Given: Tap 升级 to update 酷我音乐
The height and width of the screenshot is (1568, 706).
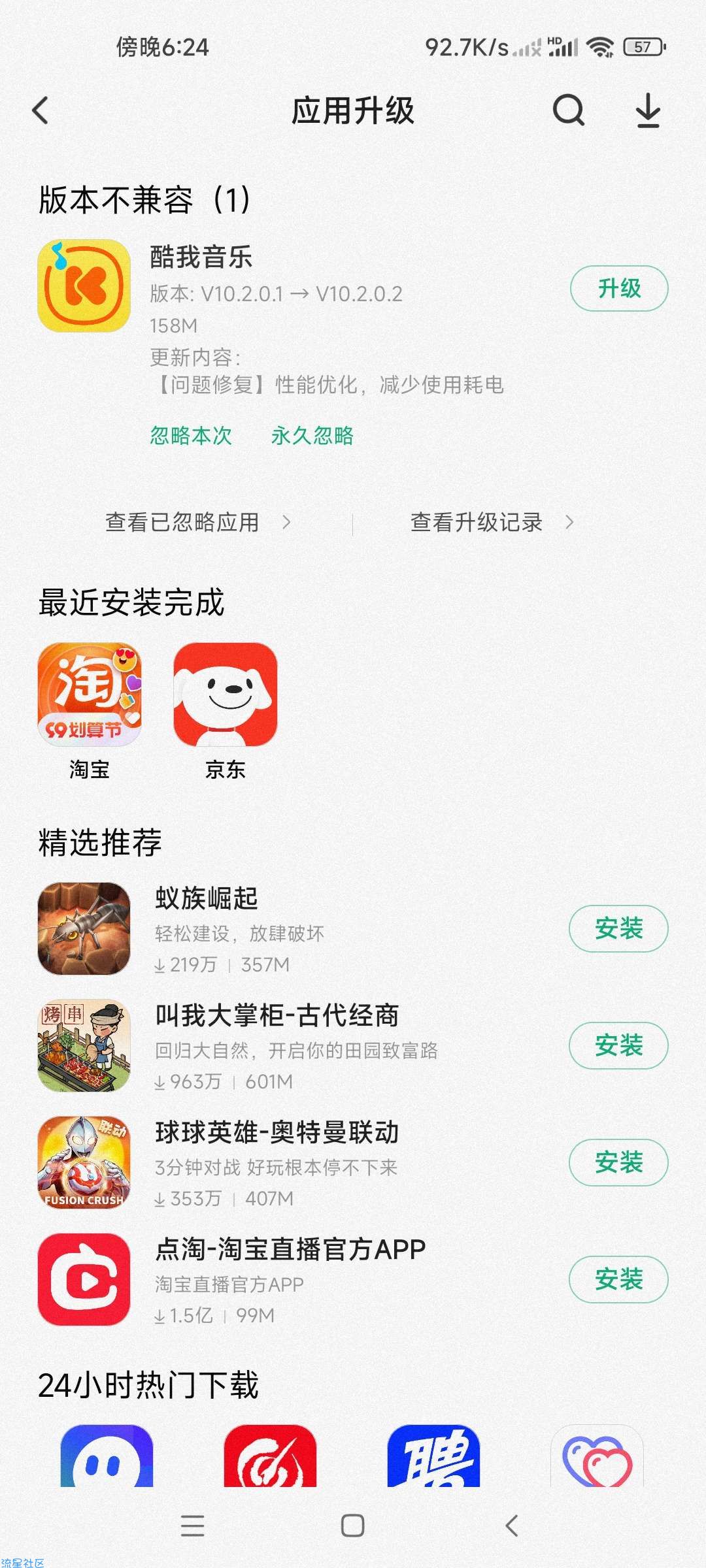Looking at the screenshot, I should 618,288.
